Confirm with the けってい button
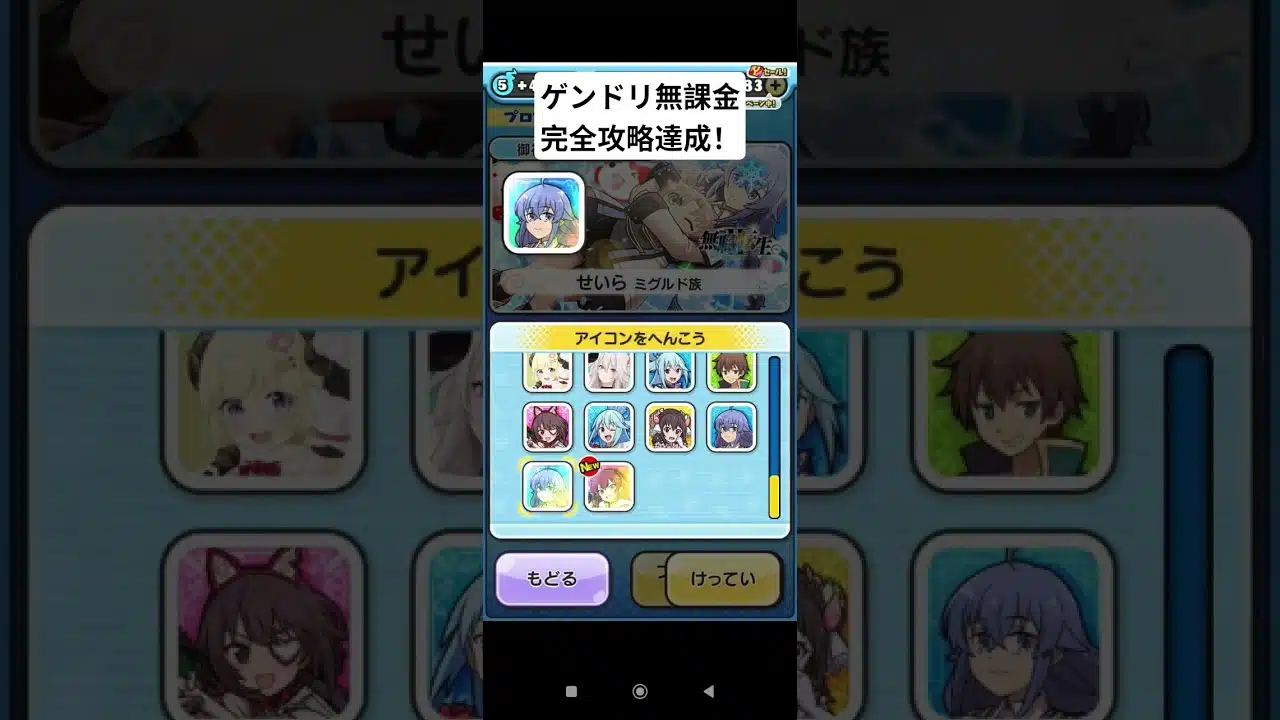The image size is (1280, 720). [x=723, y=579]
